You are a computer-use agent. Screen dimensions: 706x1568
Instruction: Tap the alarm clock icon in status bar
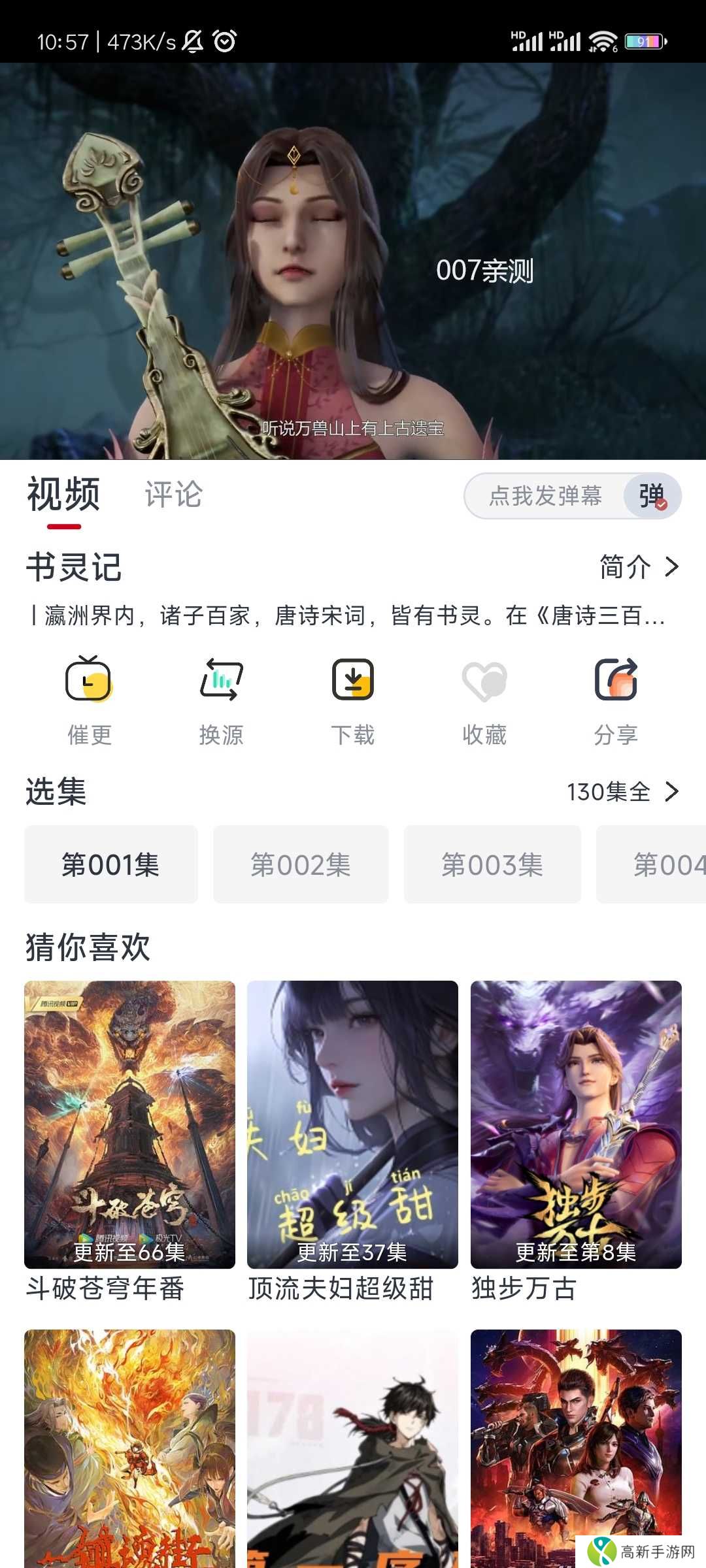tap(223, 41)
